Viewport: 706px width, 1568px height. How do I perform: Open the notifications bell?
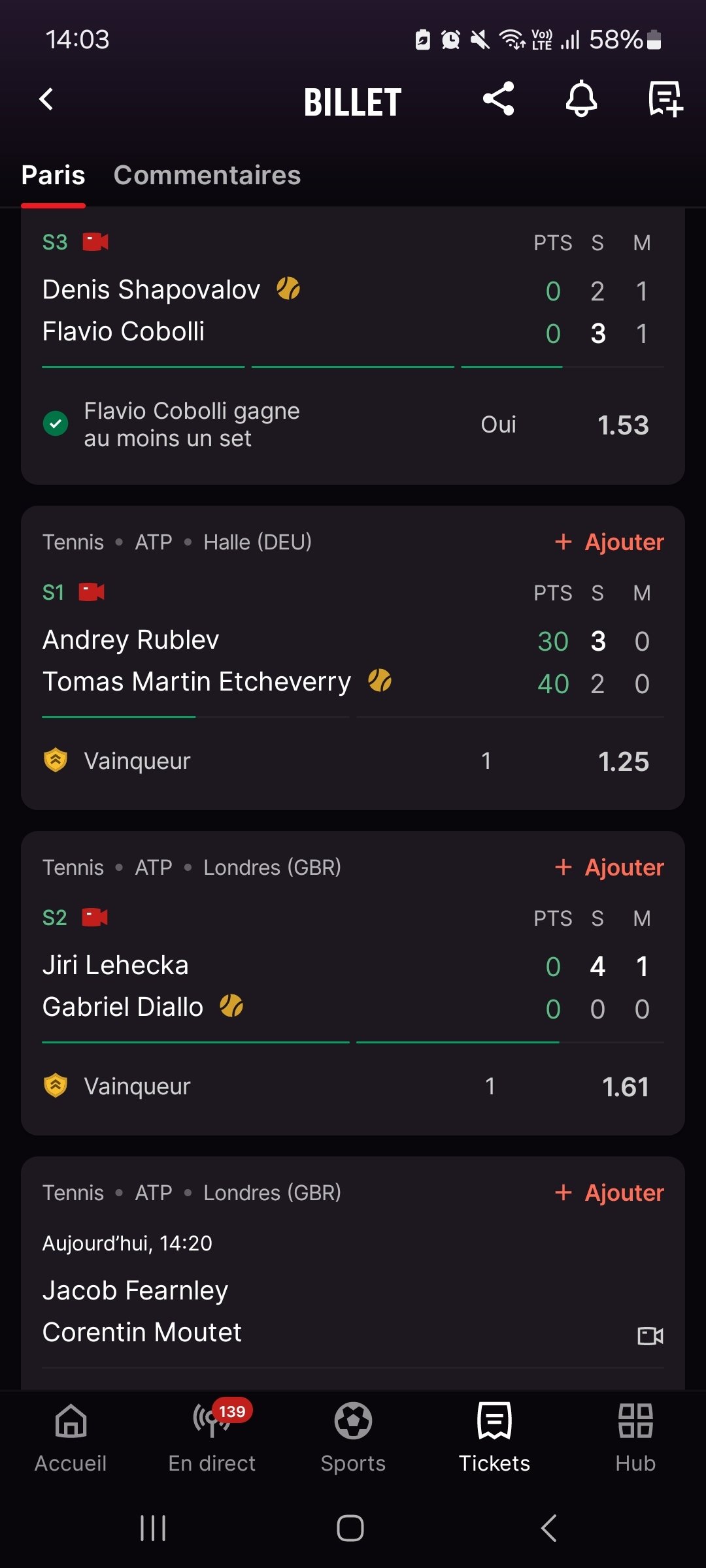click(x=581, y=99)
